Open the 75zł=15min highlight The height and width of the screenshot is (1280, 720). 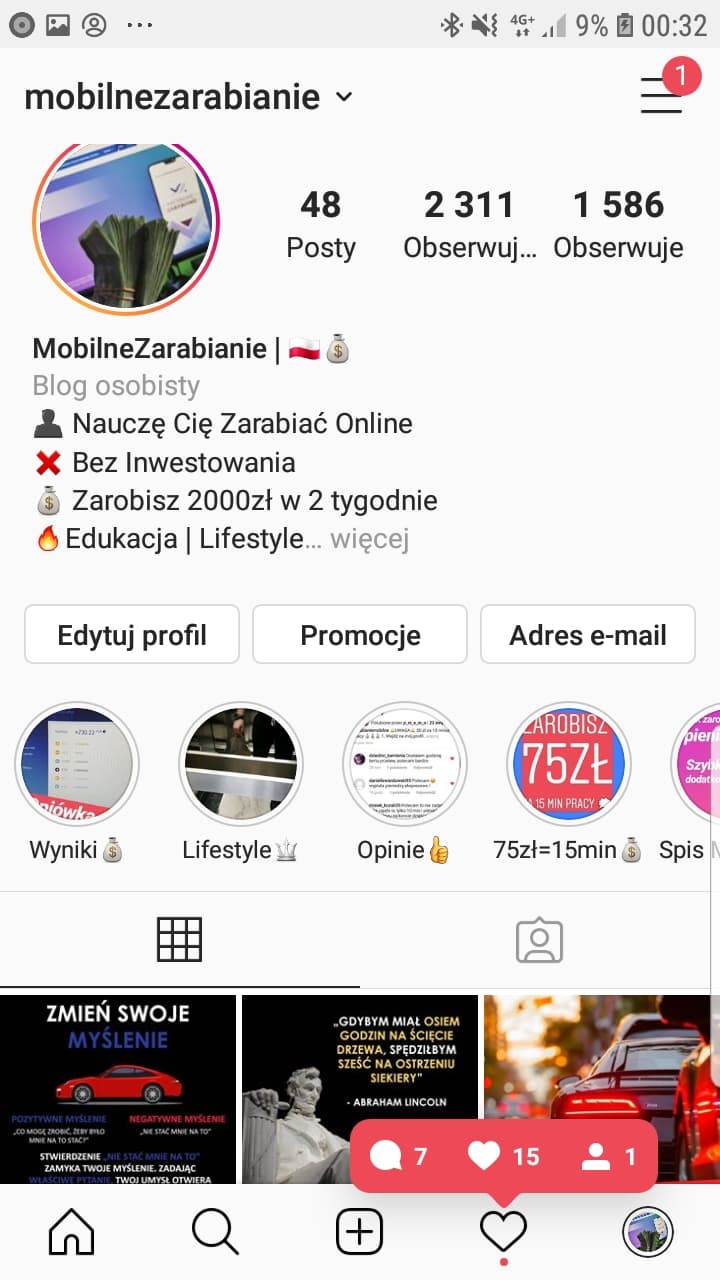(x=568, y=764)
